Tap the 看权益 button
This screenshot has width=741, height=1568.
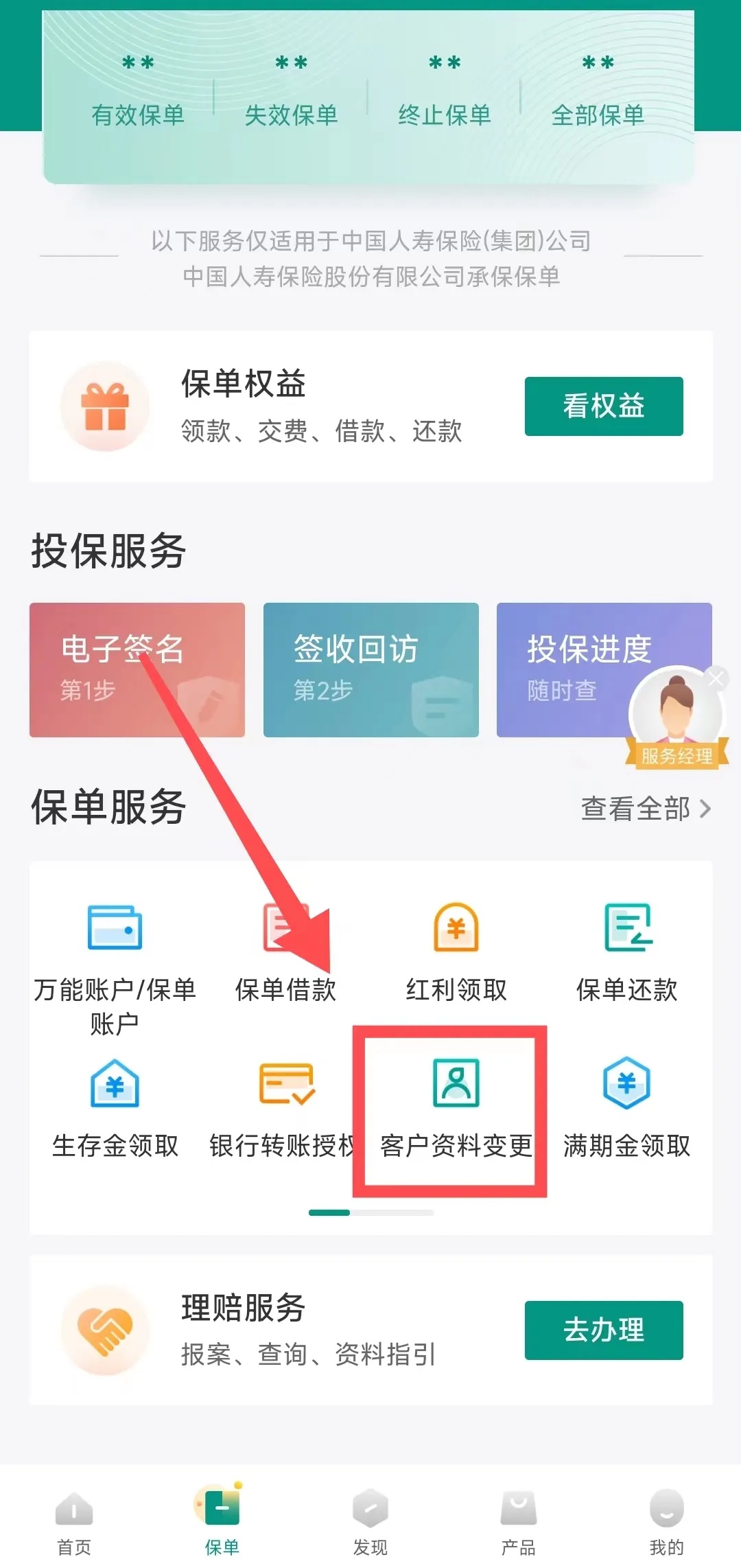coord(604,406)
